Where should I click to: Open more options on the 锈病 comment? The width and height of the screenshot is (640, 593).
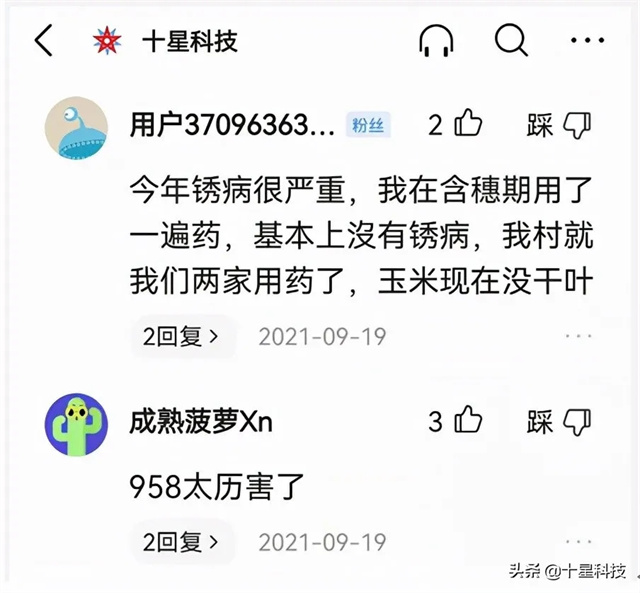[x=578, y=337]
